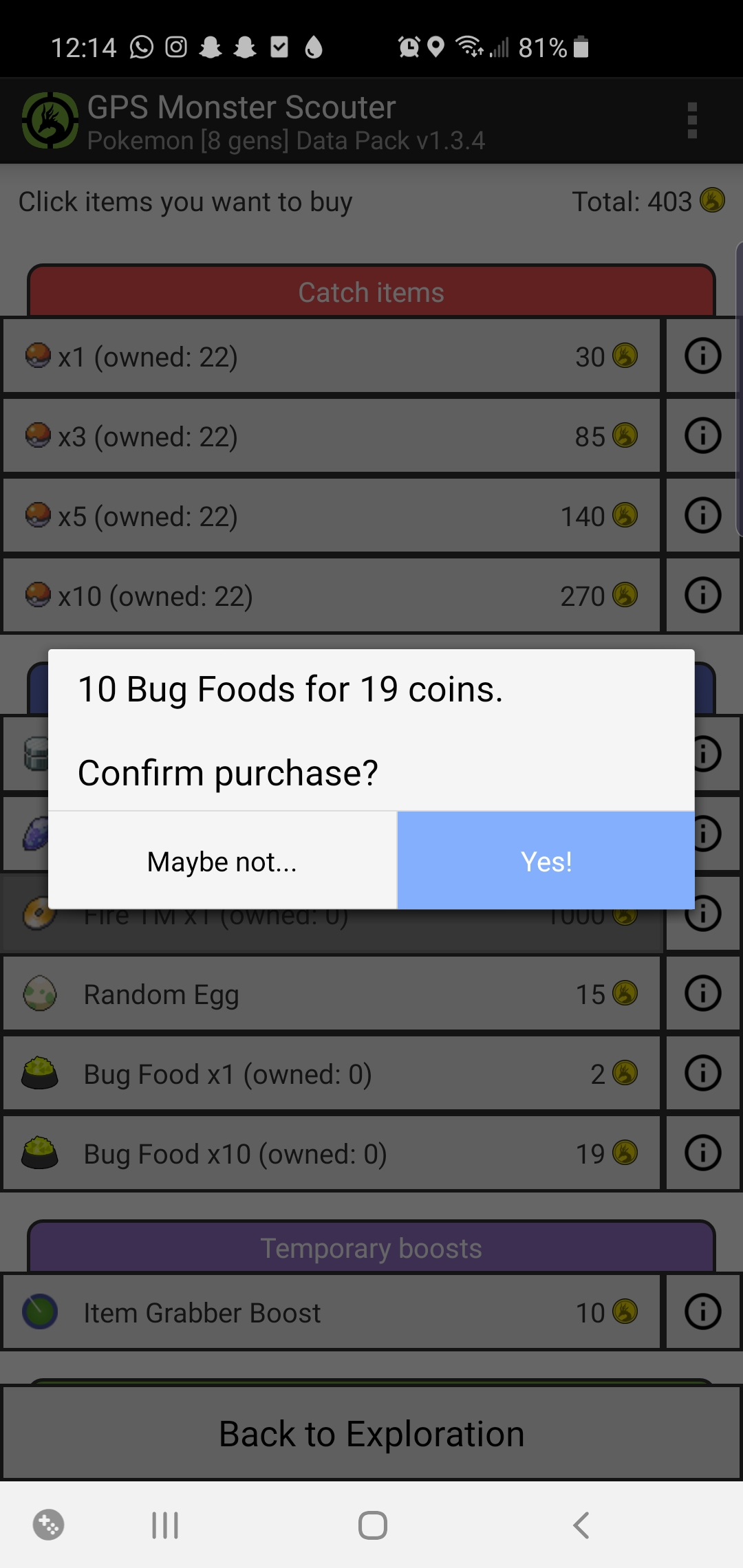Show info for Bug Food x10
Screen dimensions: 743x1568
(702, 1153)
